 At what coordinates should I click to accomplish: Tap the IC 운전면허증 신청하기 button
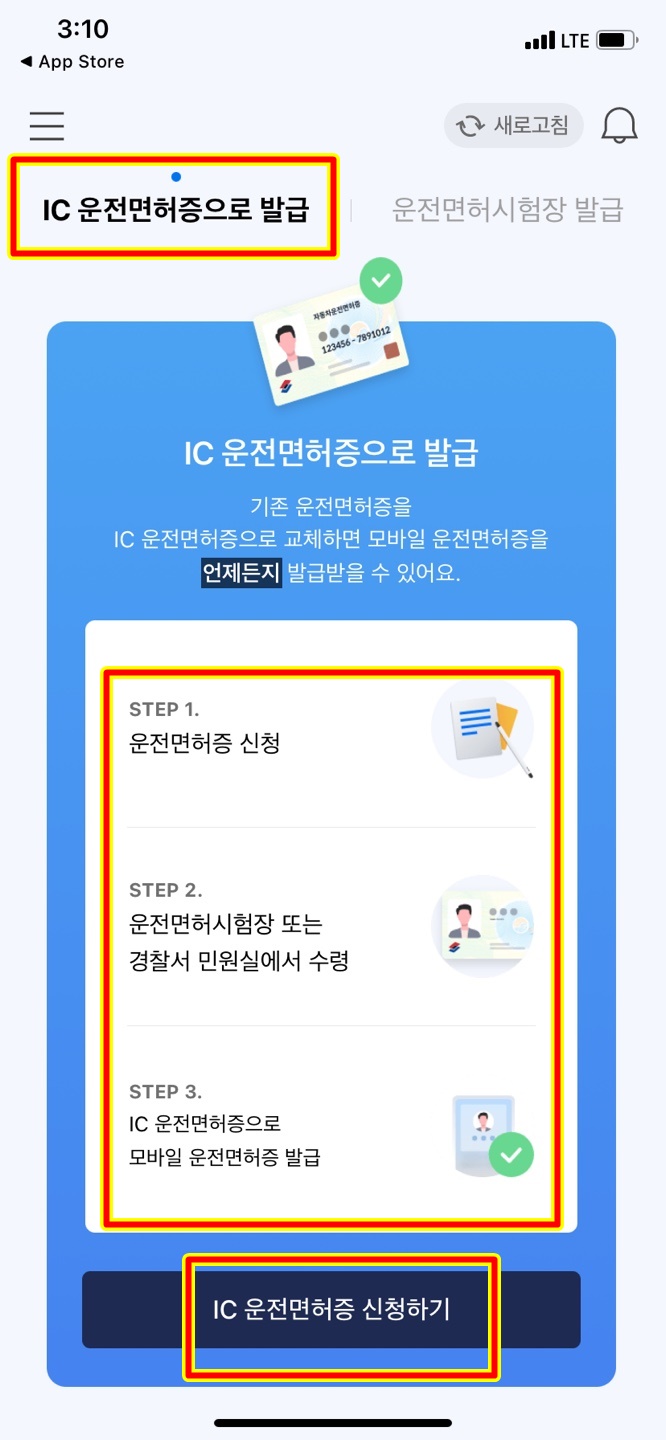tap(331, 1309)
